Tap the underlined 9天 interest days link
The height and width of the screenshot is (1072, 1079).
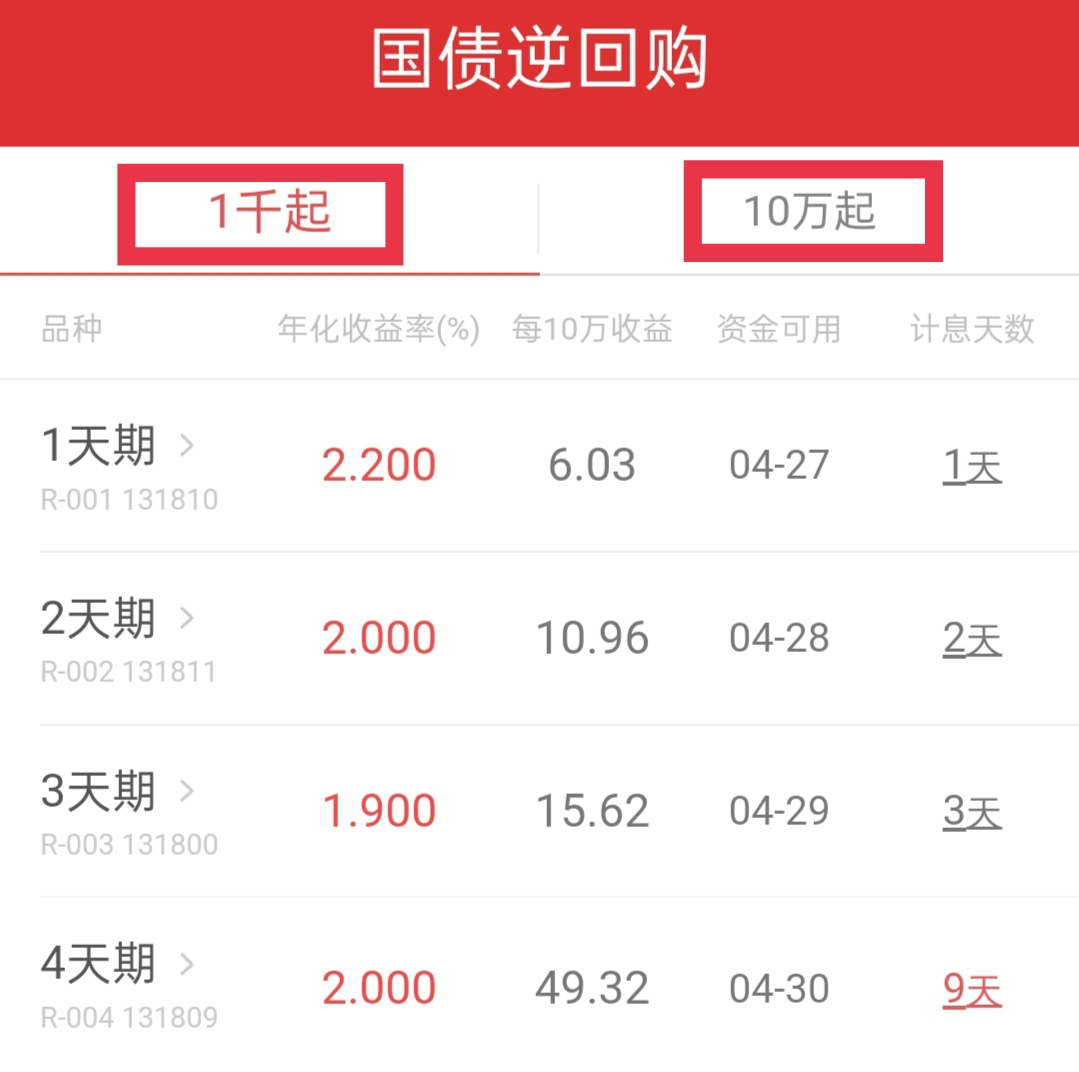coord(971,990)
